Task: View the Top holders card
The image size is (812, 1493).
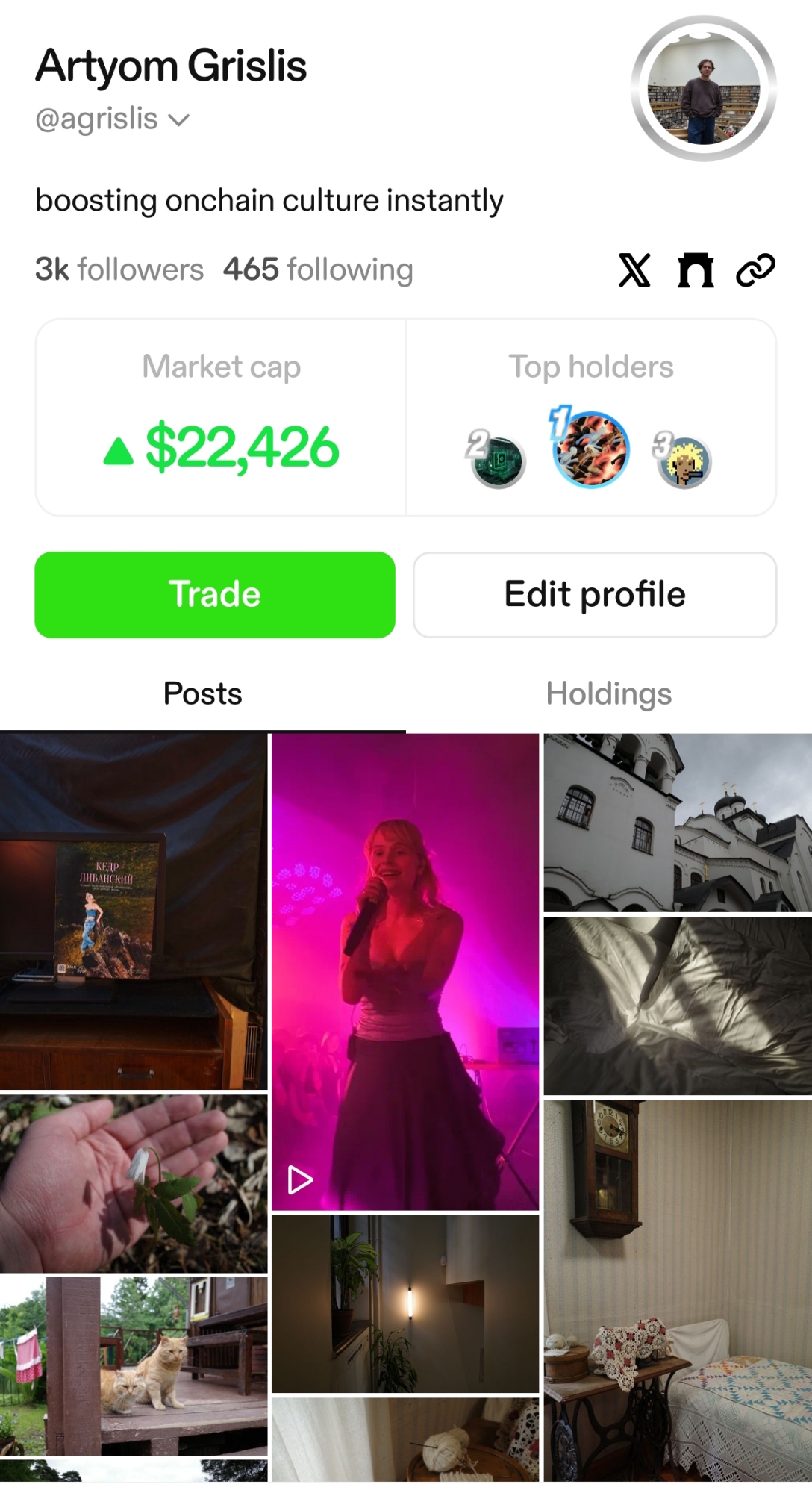Action: pos(591,417)
